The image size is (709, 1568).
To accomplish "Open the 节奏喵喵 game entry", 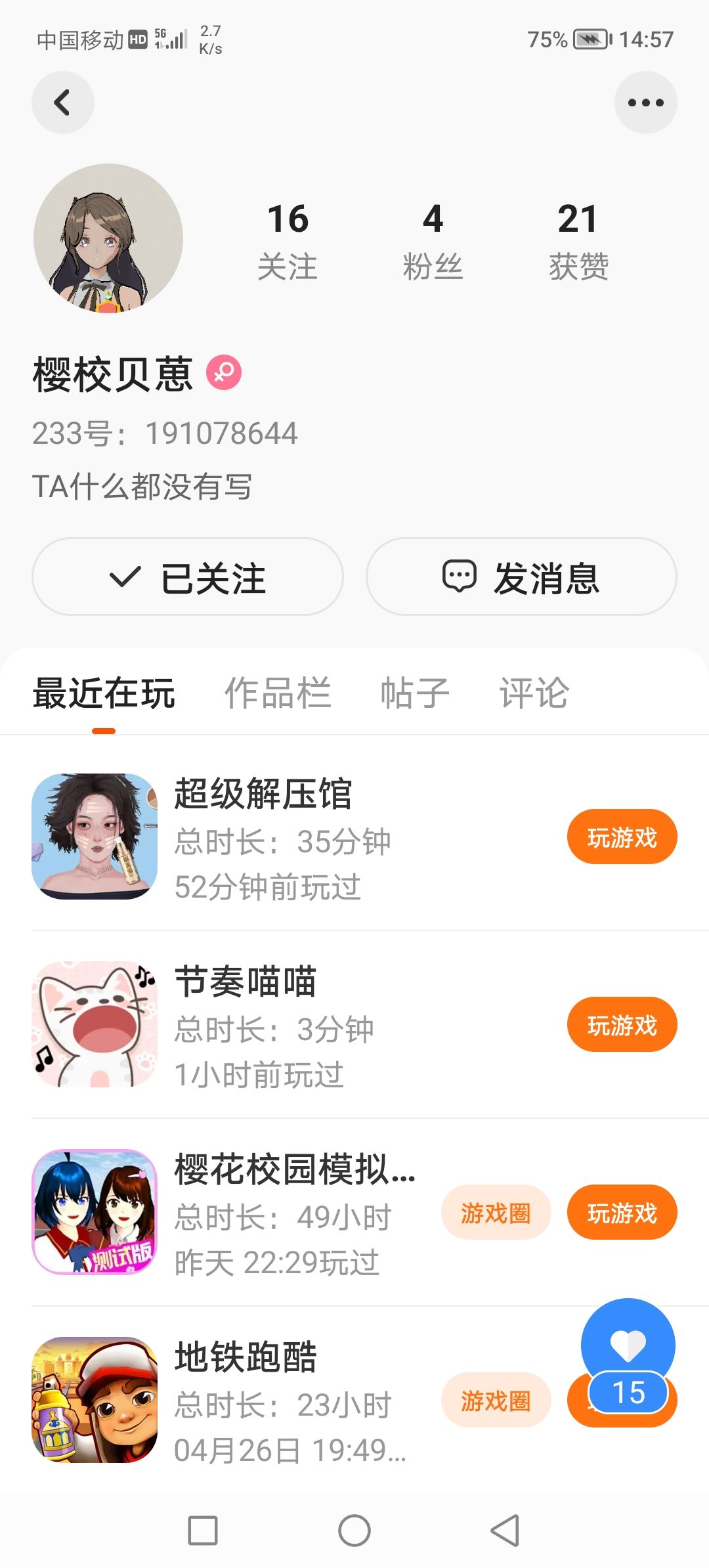I will [x=246, y=982].
